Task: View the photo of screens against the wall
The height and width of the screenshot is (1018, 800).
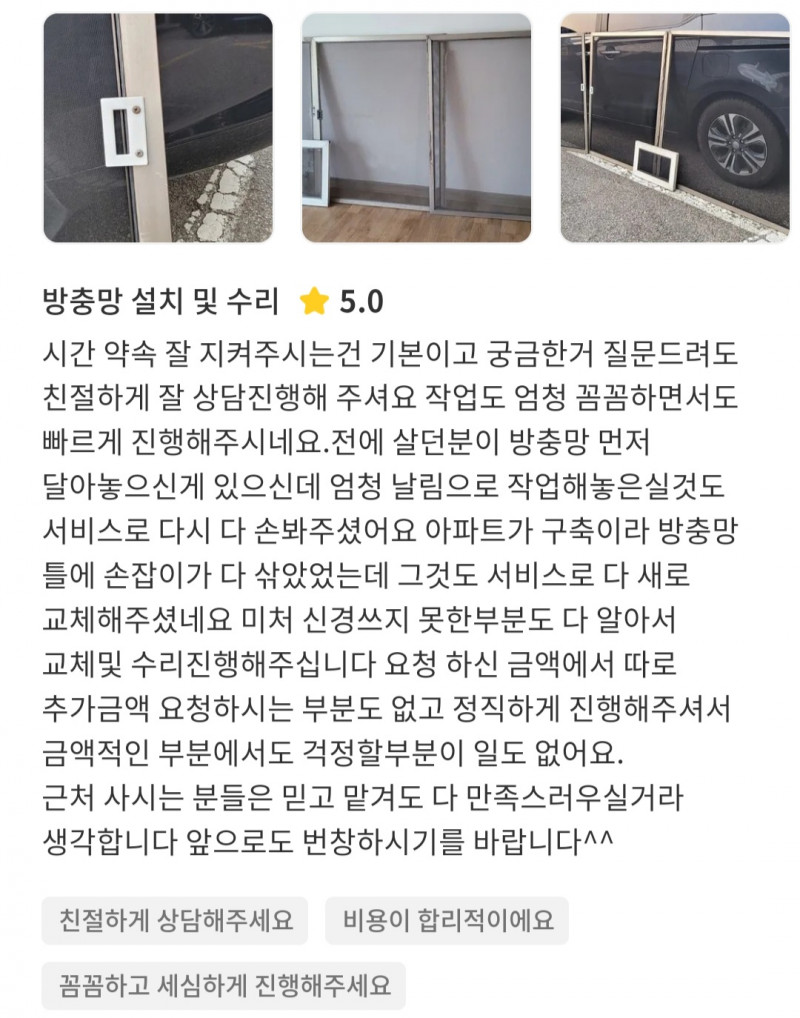Action: pos(416,128)
